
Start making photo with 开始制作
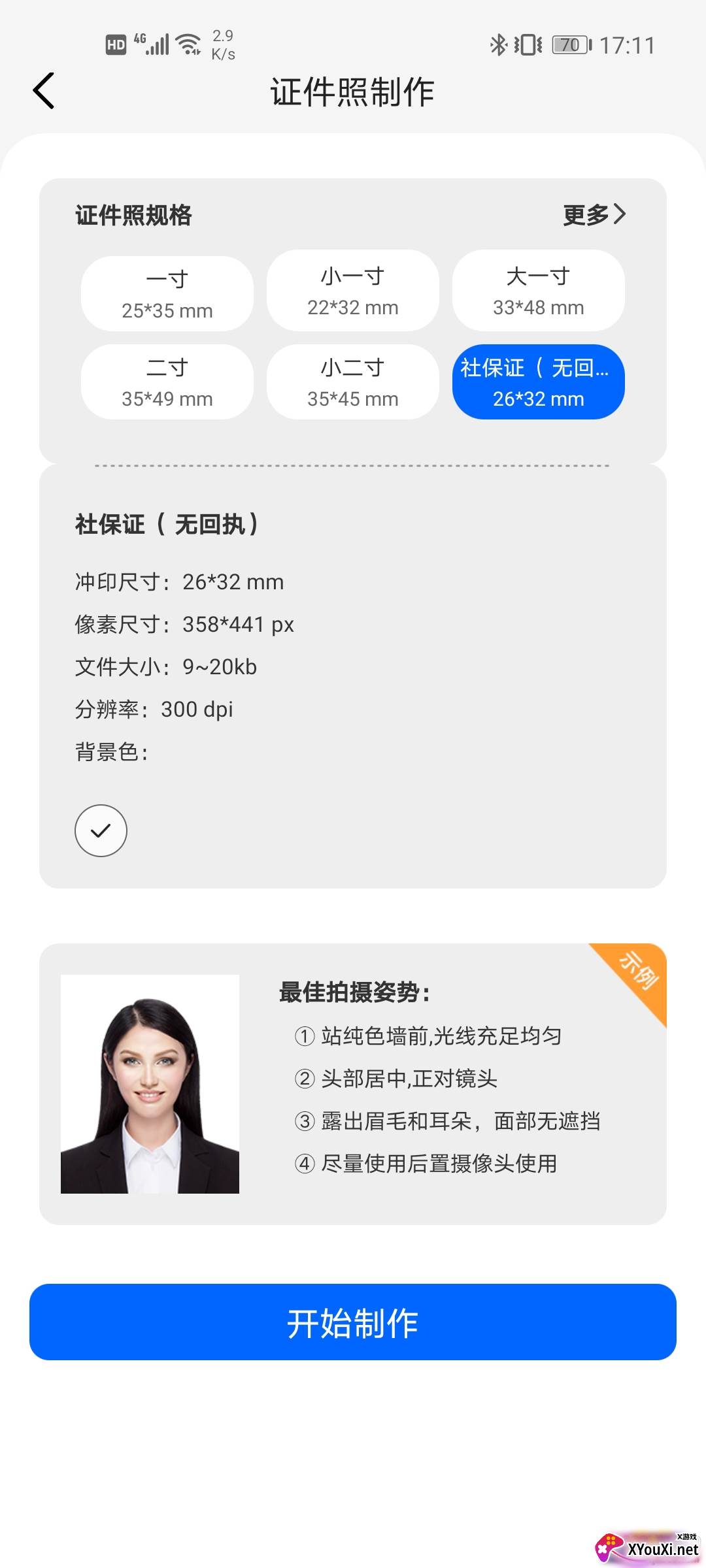point(353,1322)
